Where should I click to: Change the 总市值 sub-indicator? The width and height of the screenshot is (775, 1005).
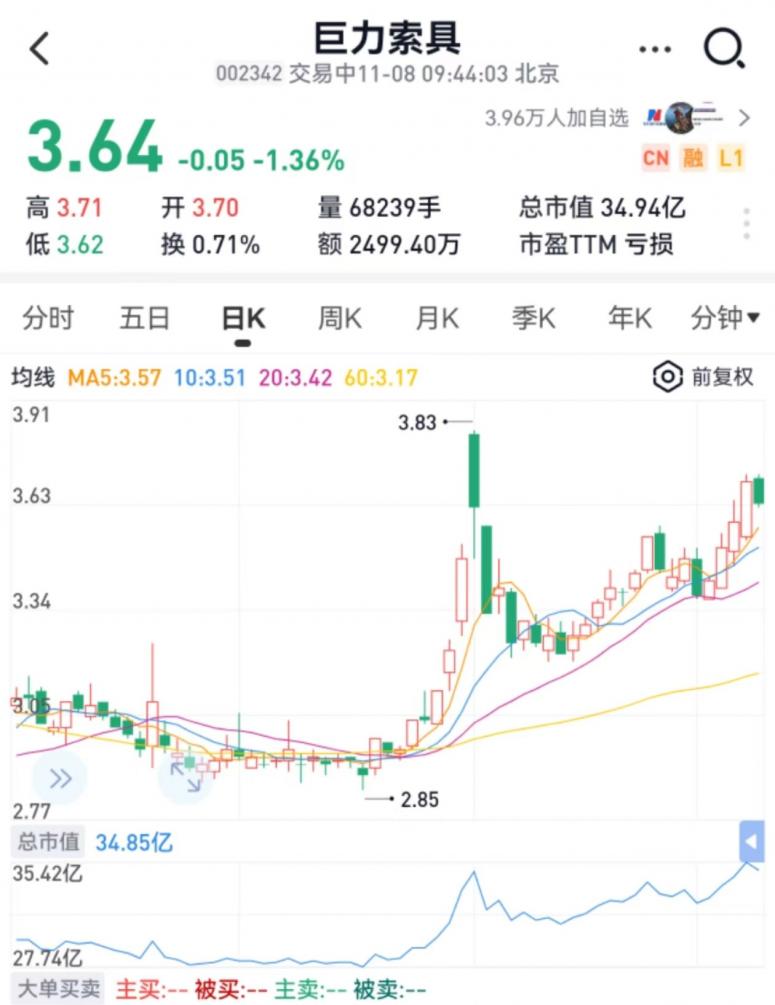coord(49,842)
